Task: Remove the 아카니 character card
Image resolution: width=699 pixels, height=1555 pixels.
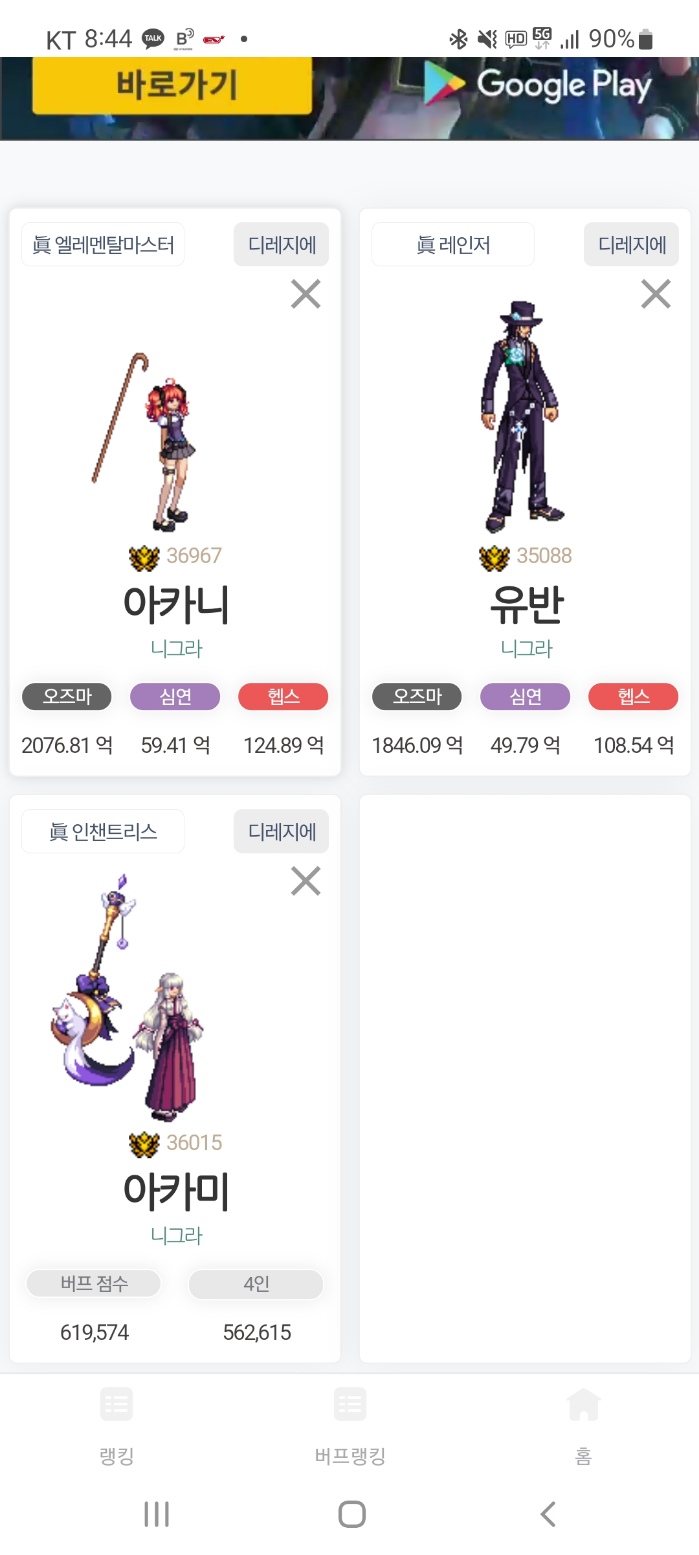Action: pyautogui.click(x=305, y=294)
